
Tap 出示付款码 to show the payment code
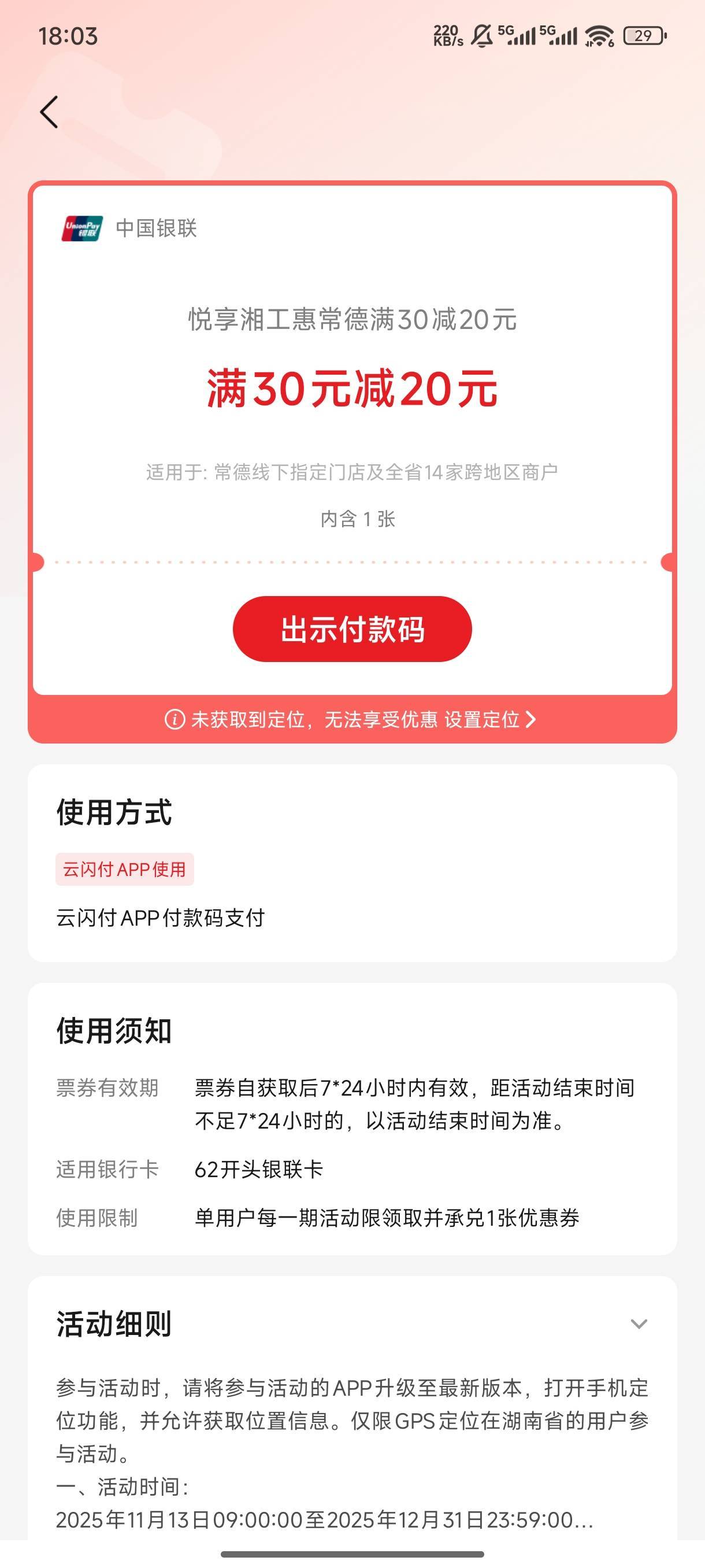[352, 629]
